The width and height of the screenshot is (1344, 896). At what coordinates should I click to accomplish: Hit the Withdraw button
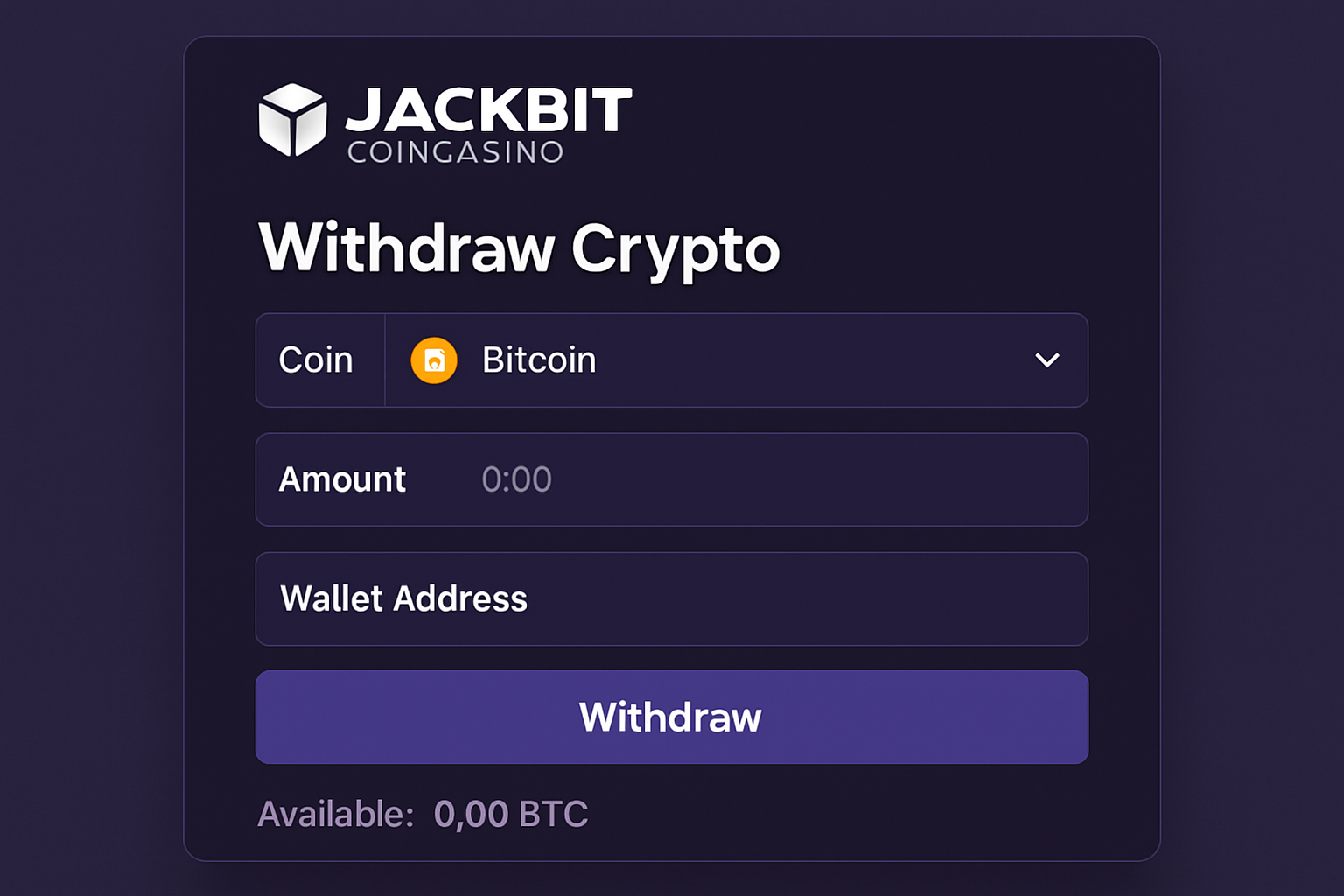[671, 717]
